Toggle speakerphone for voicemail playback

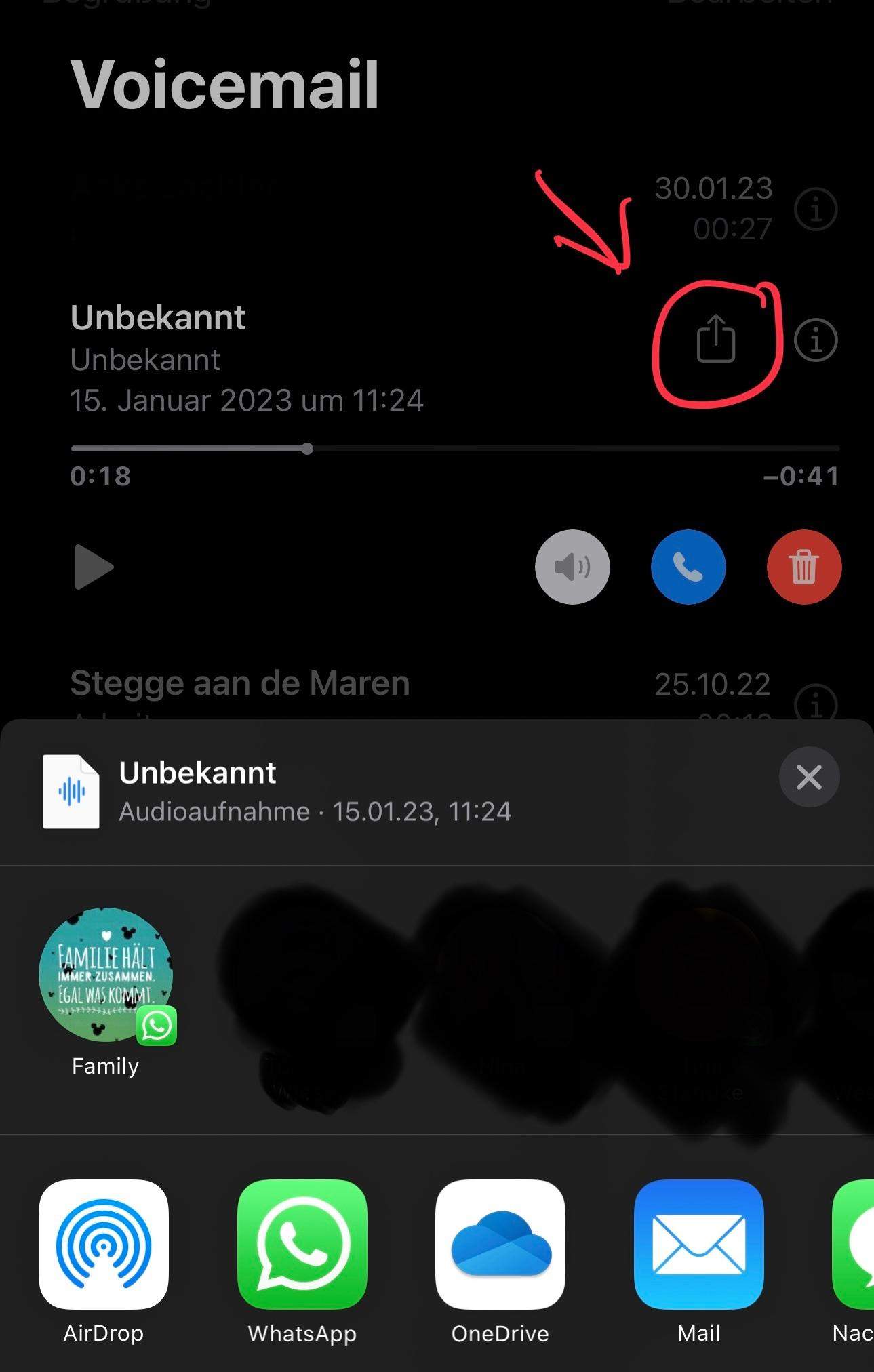click(572, 567)
